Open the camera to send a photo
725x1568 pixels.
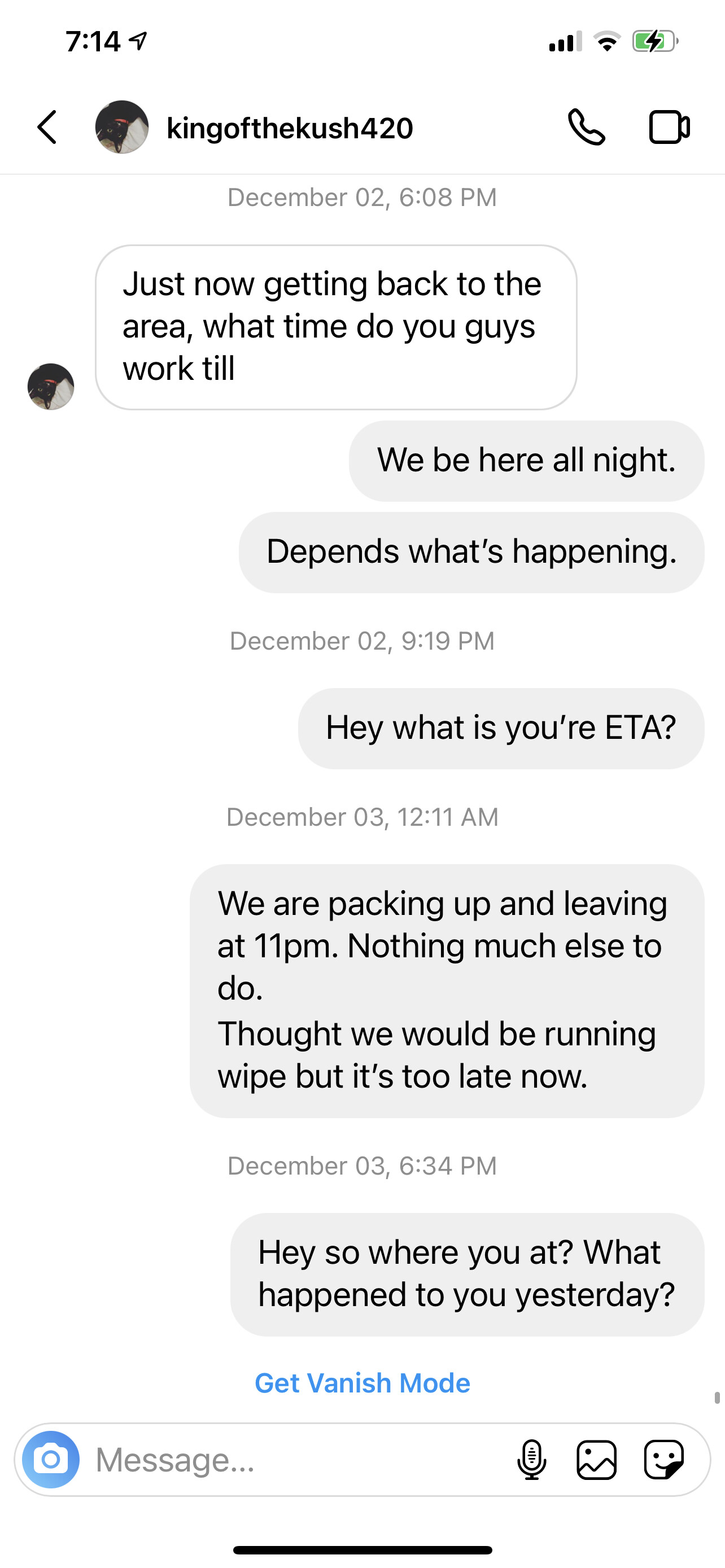point(50,1459)
